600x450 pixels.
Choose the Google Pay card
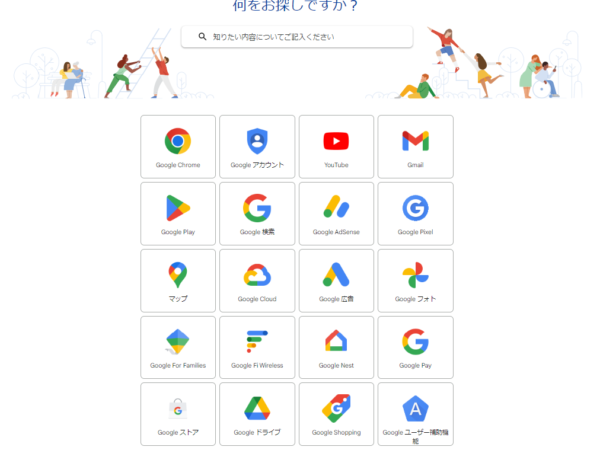coord(415,347)
